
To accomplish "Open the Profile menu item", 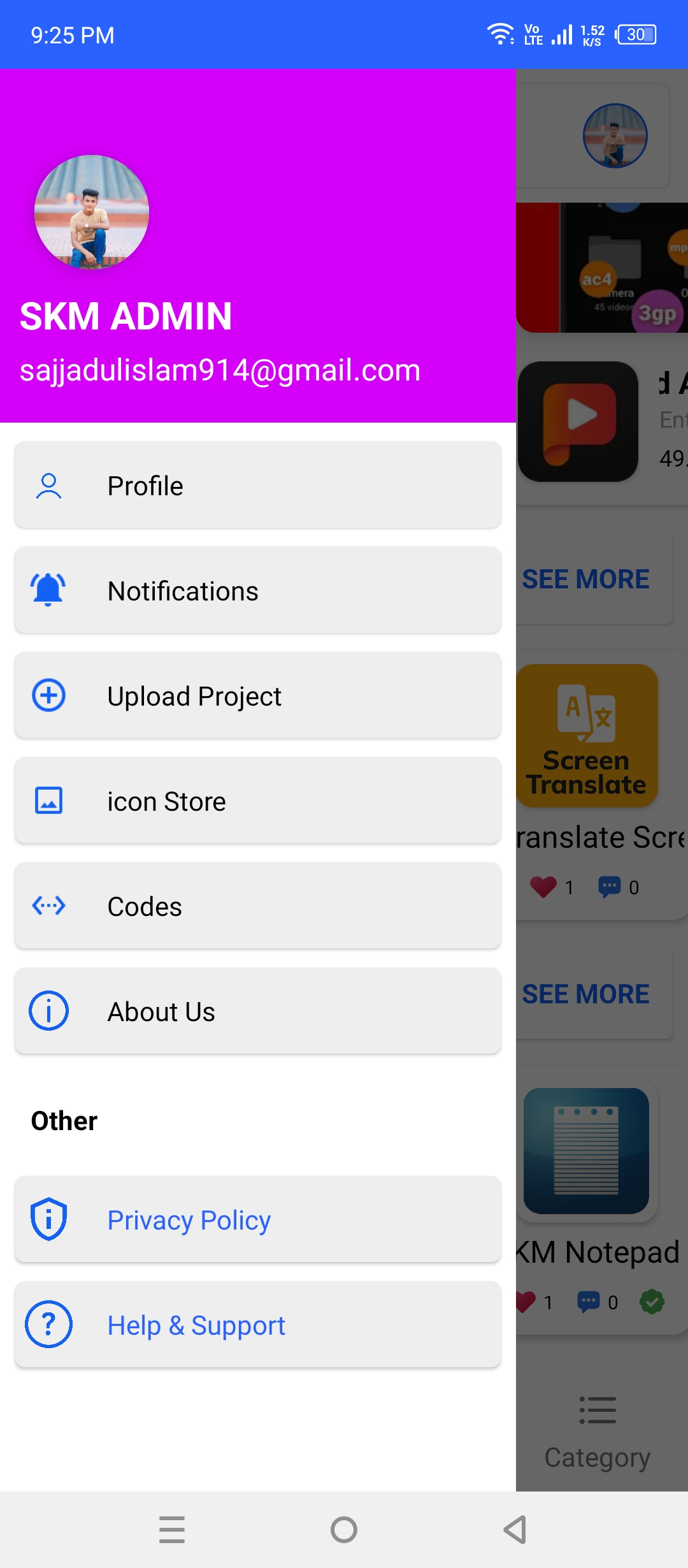I will pos(258,485).
